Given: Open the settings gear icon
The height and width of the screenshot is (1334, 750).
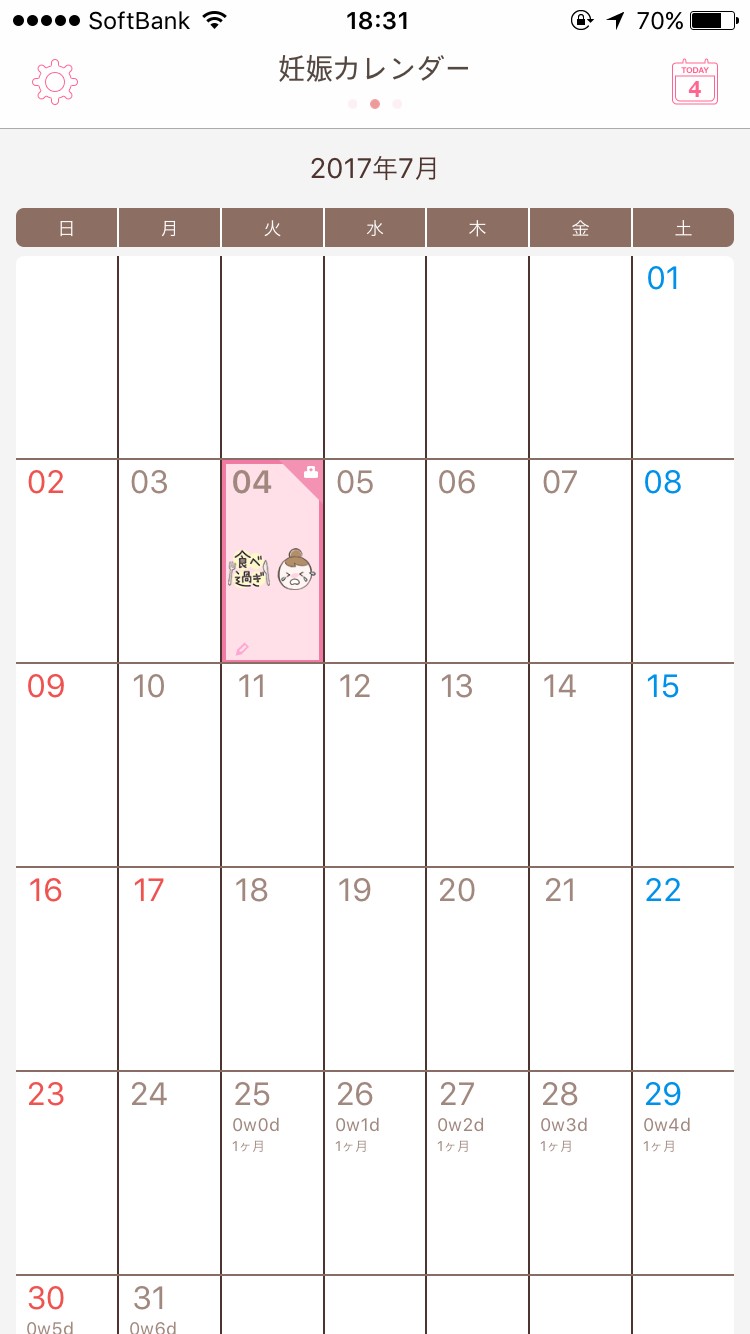Looking at the screenshot, I should coord(55,82).
